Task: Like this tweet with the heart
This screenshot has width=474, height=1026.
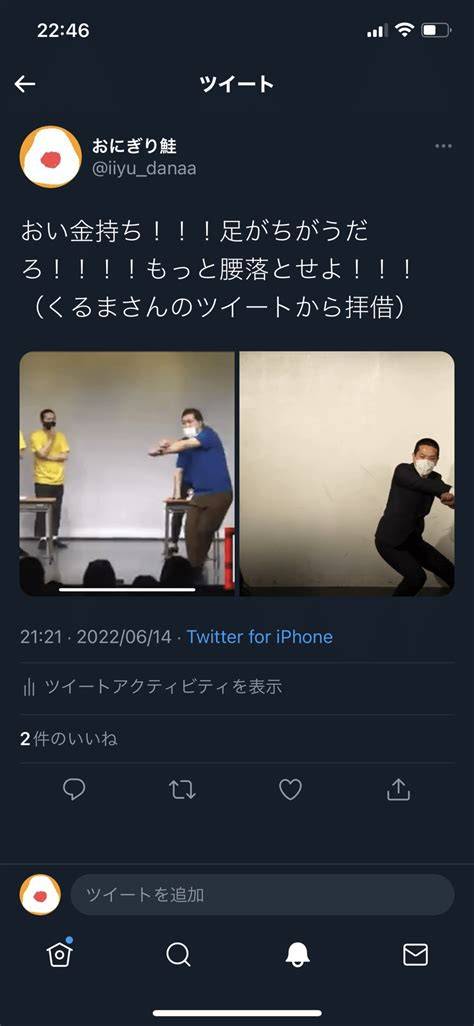Action: [x=290, y=790]
